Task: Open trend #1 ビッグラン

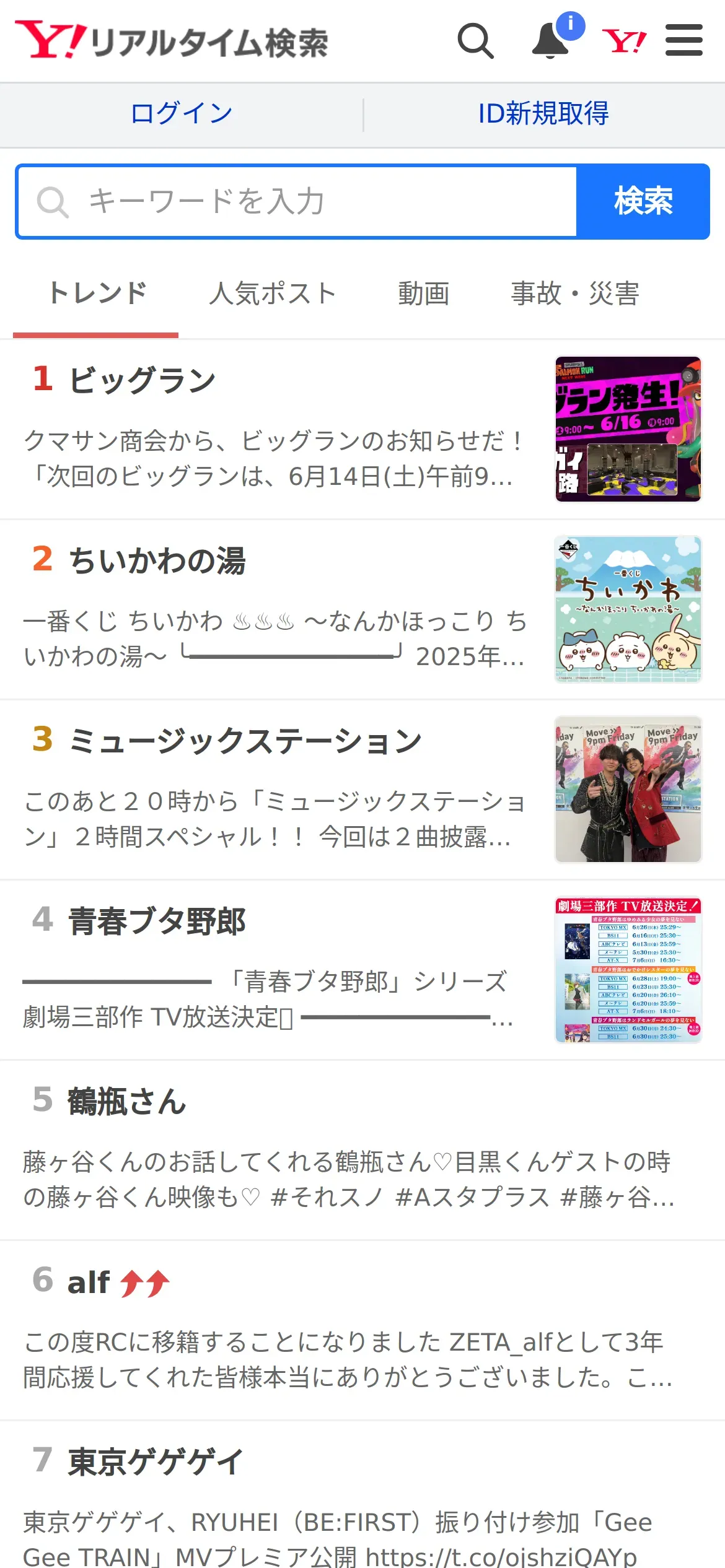Action: pyautogui.click(x=143, y=380)
